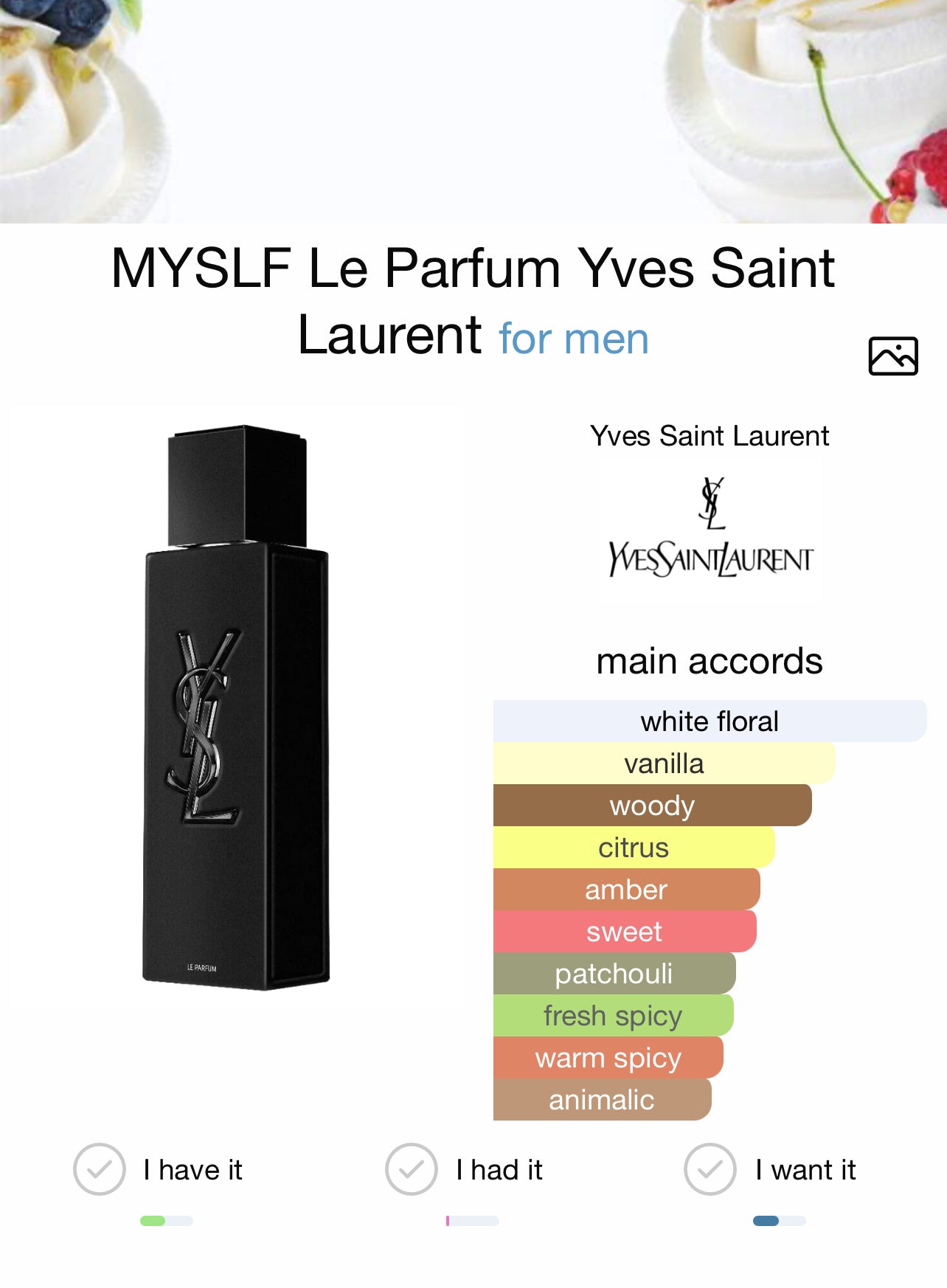
Task: Open the photo gallery icon
Action: point(892,356)
